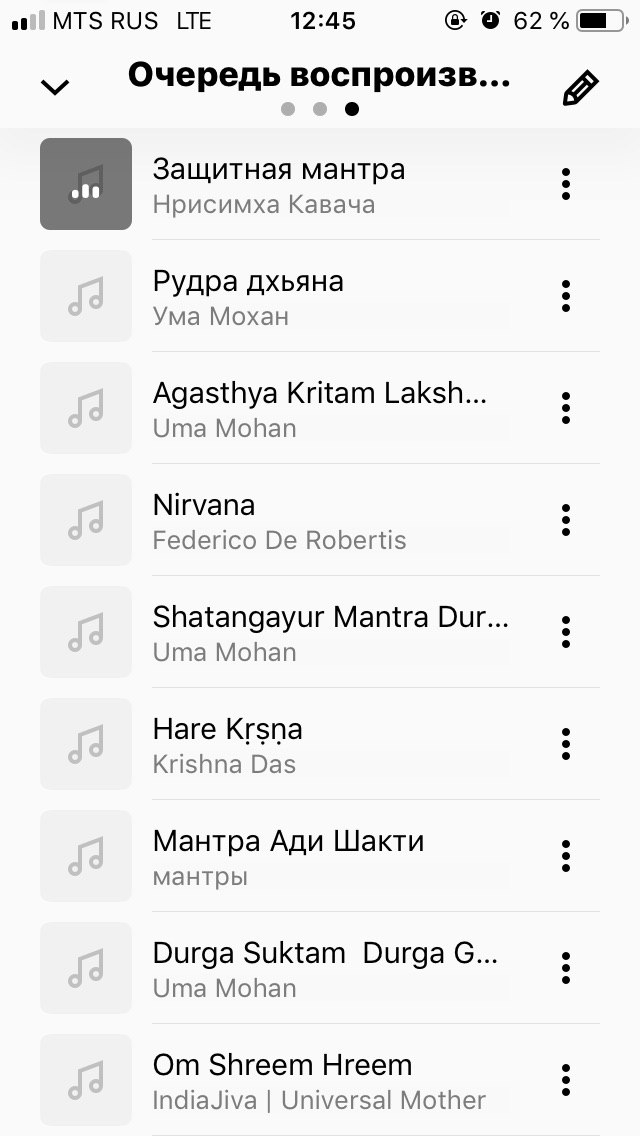Image resolution: width=640 pixels, height=1136 pixels.
Task: Open options for Agasthya Kritam Laksh…
Action: [x=566, y=408]
